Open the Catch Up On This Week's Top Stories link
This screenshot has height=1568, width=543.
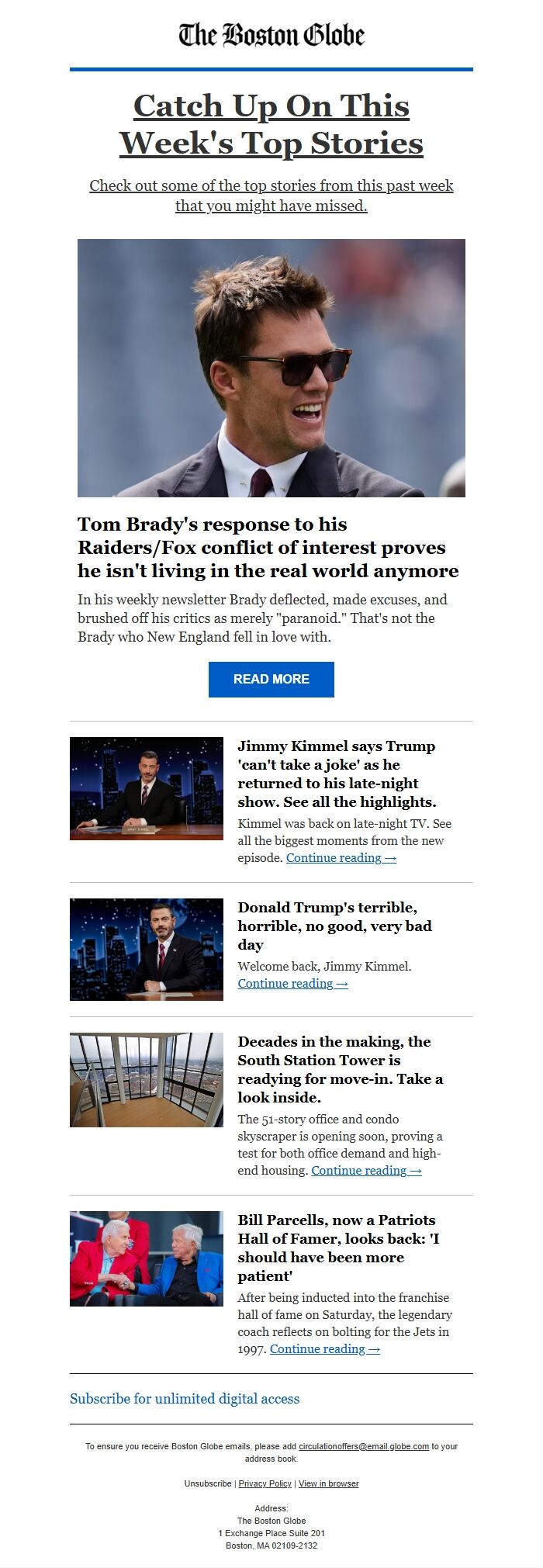point(271,125)
